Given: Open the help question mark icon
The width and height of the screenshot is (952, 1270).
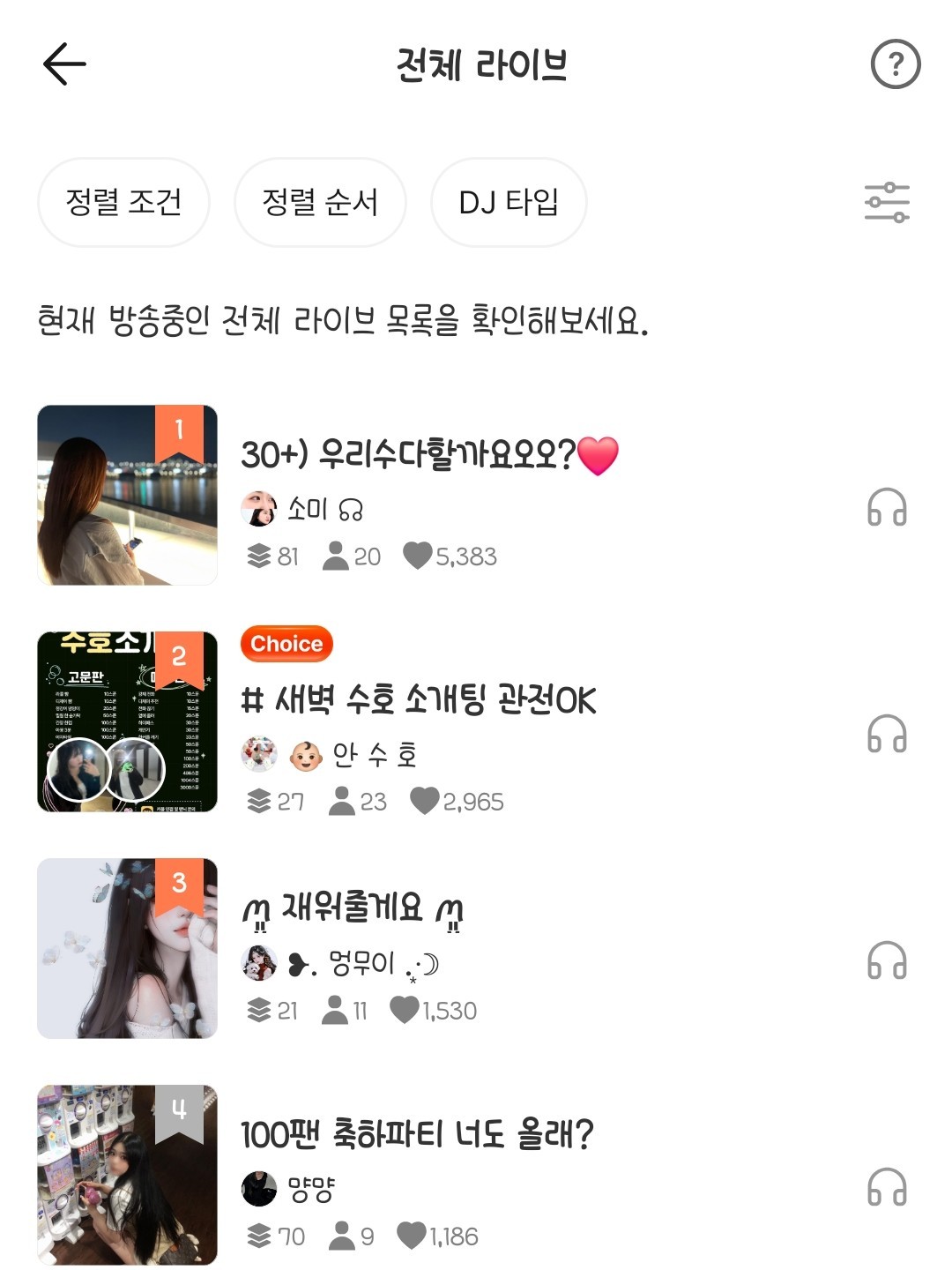Looking at the screenshot, I should click(x=895, y=64).
